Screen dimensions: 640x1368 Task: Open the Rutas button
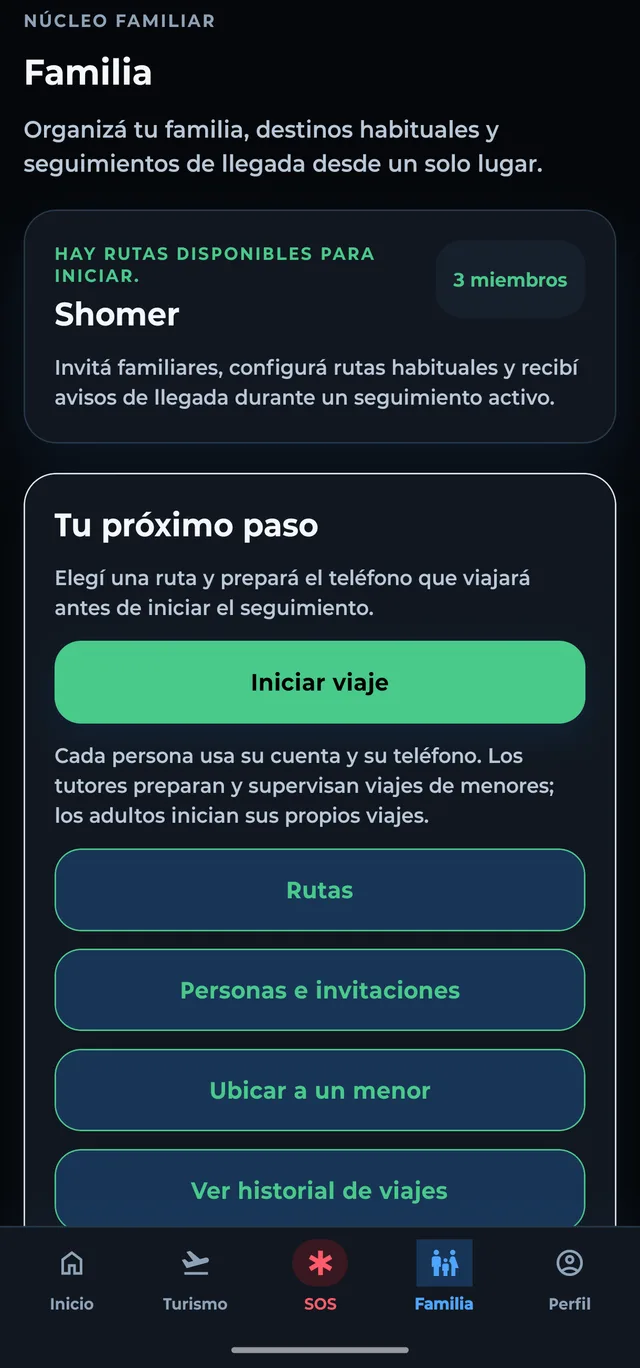pyautogui.click(x=320, y=890)
